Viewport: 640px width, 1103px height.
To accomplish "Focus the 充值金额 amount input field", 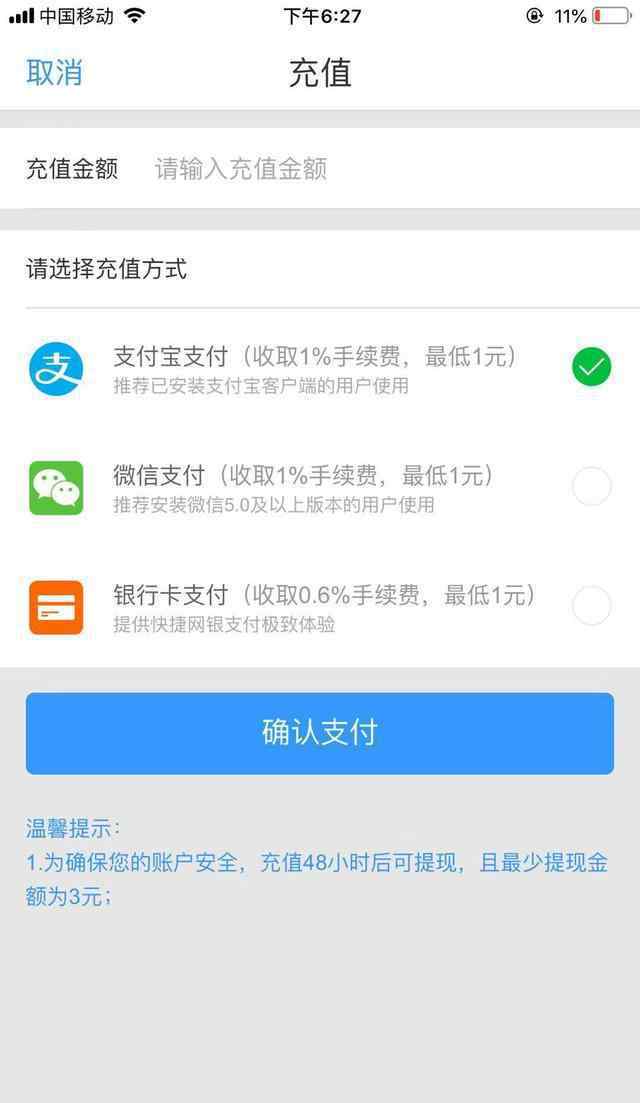I will (320, 169).
